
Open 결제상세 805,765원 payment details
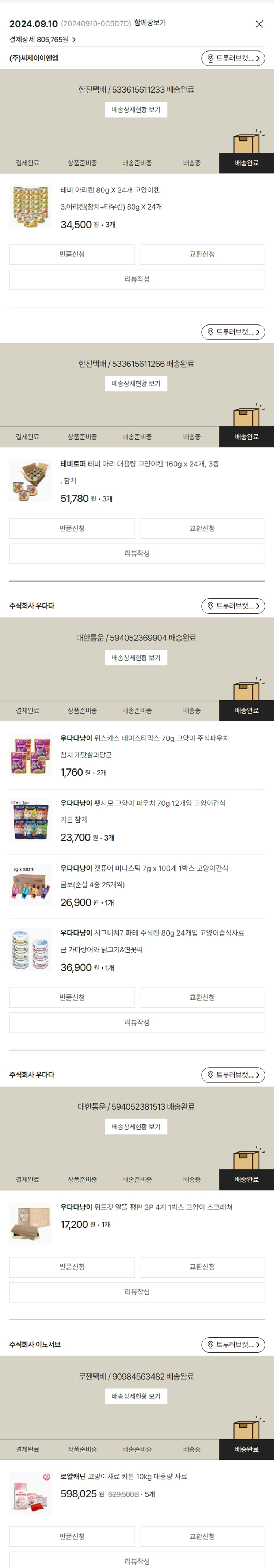tap(42, 40)
